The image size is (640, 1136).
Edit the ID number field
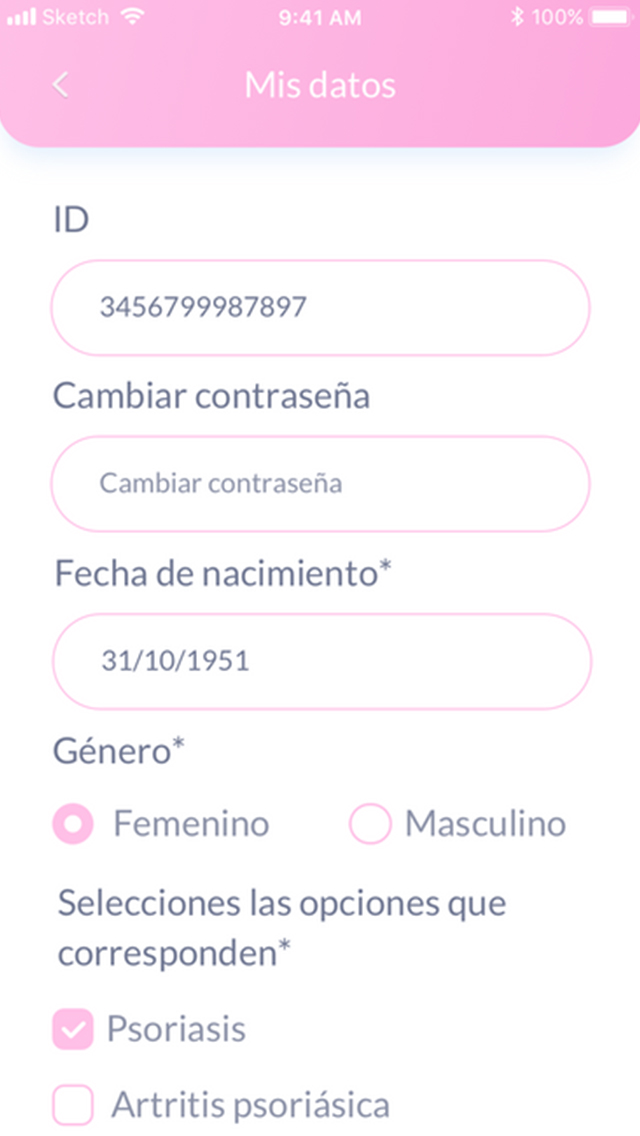(320, 308)
